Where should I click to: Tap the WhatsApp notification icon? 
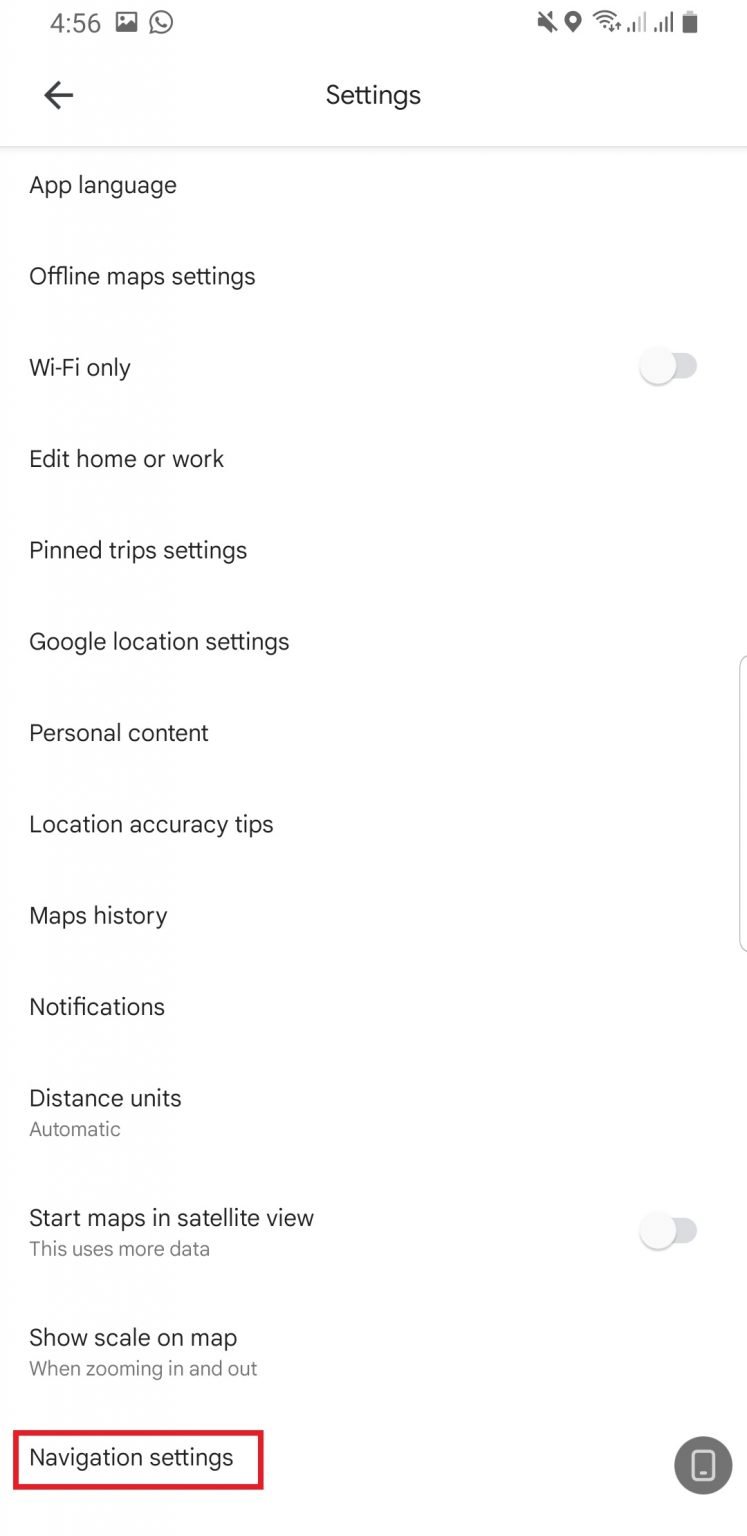tap(160, 21)
